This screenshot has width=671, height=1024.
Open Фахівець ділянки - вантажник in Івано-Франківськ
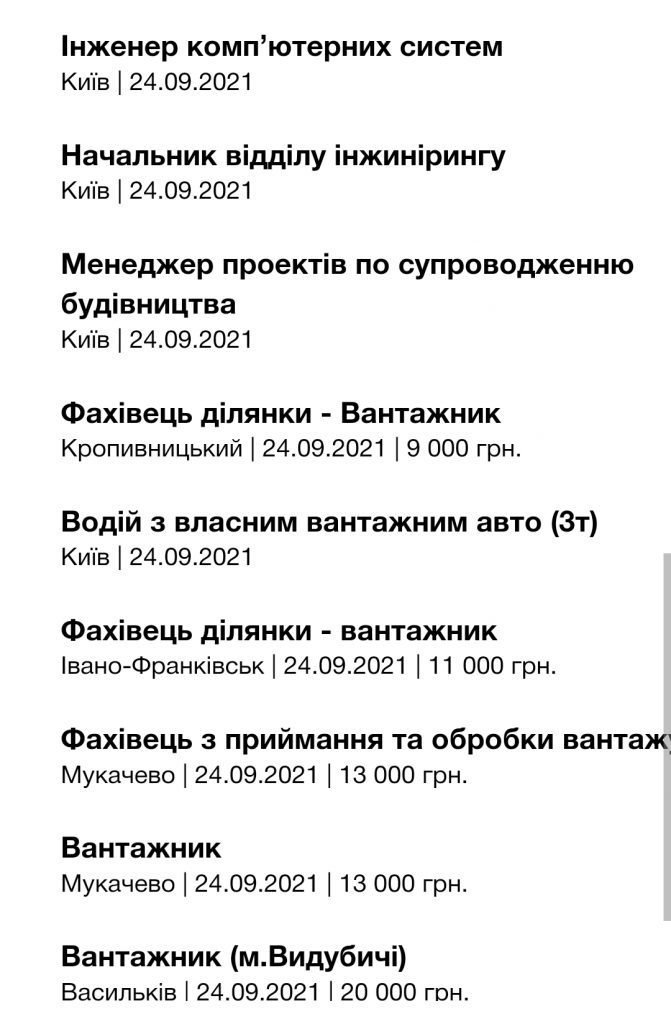click(278, 631)
